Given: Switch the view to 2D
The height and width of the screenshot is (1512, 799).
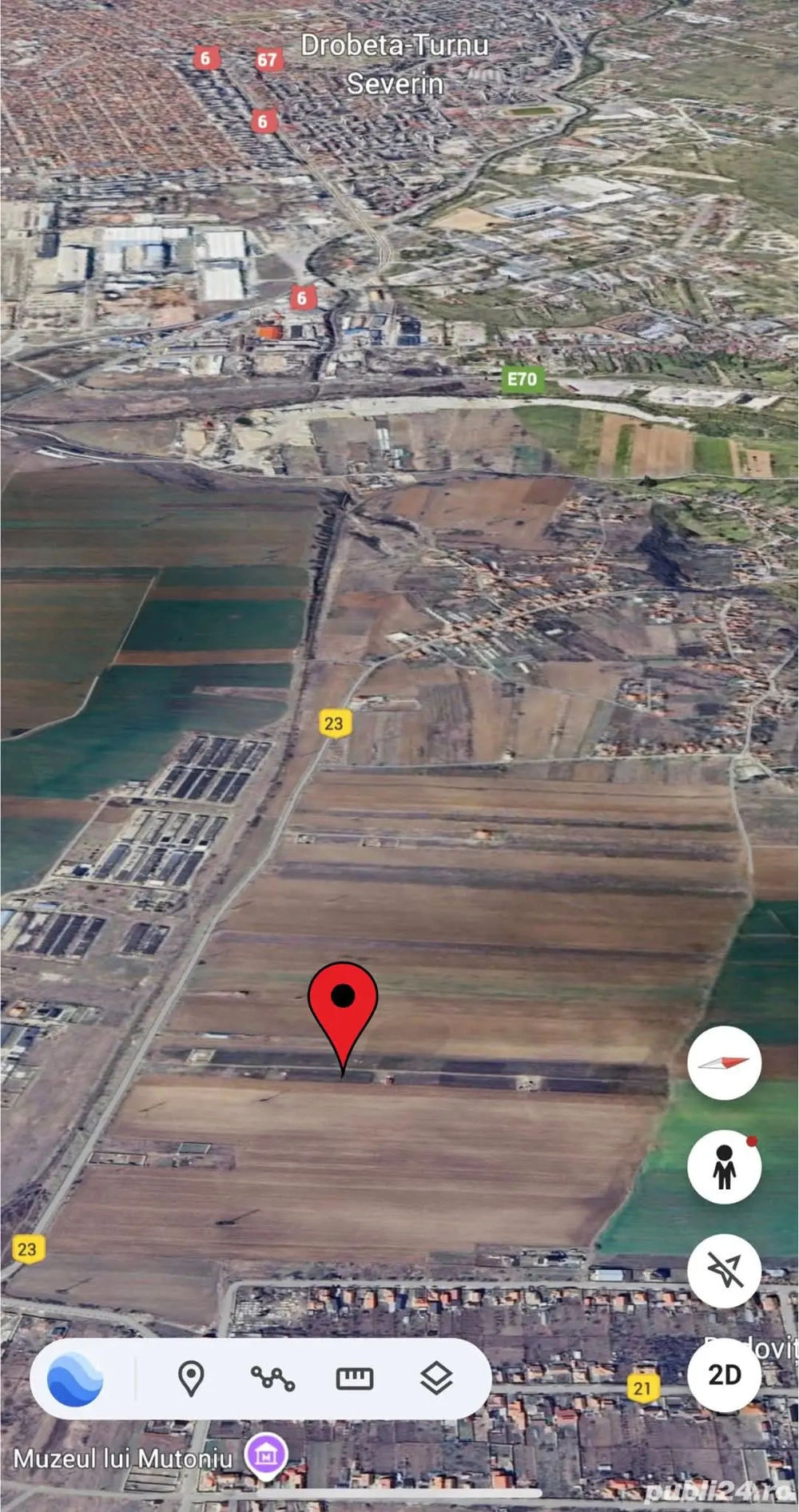Looking at the screenshot, I should click(724, 1375).
